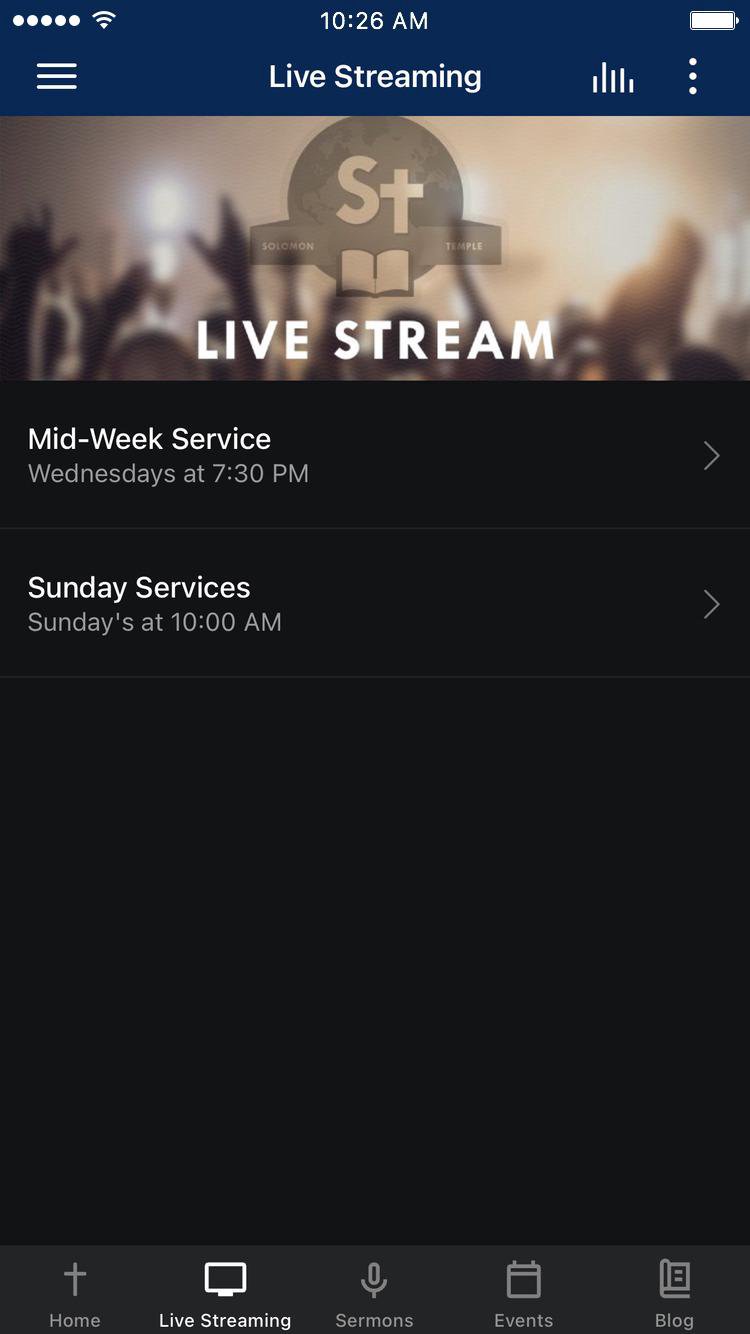750x1334 pixels.
Task: Go to the Home tab
Action: (x=75, y=1294)
